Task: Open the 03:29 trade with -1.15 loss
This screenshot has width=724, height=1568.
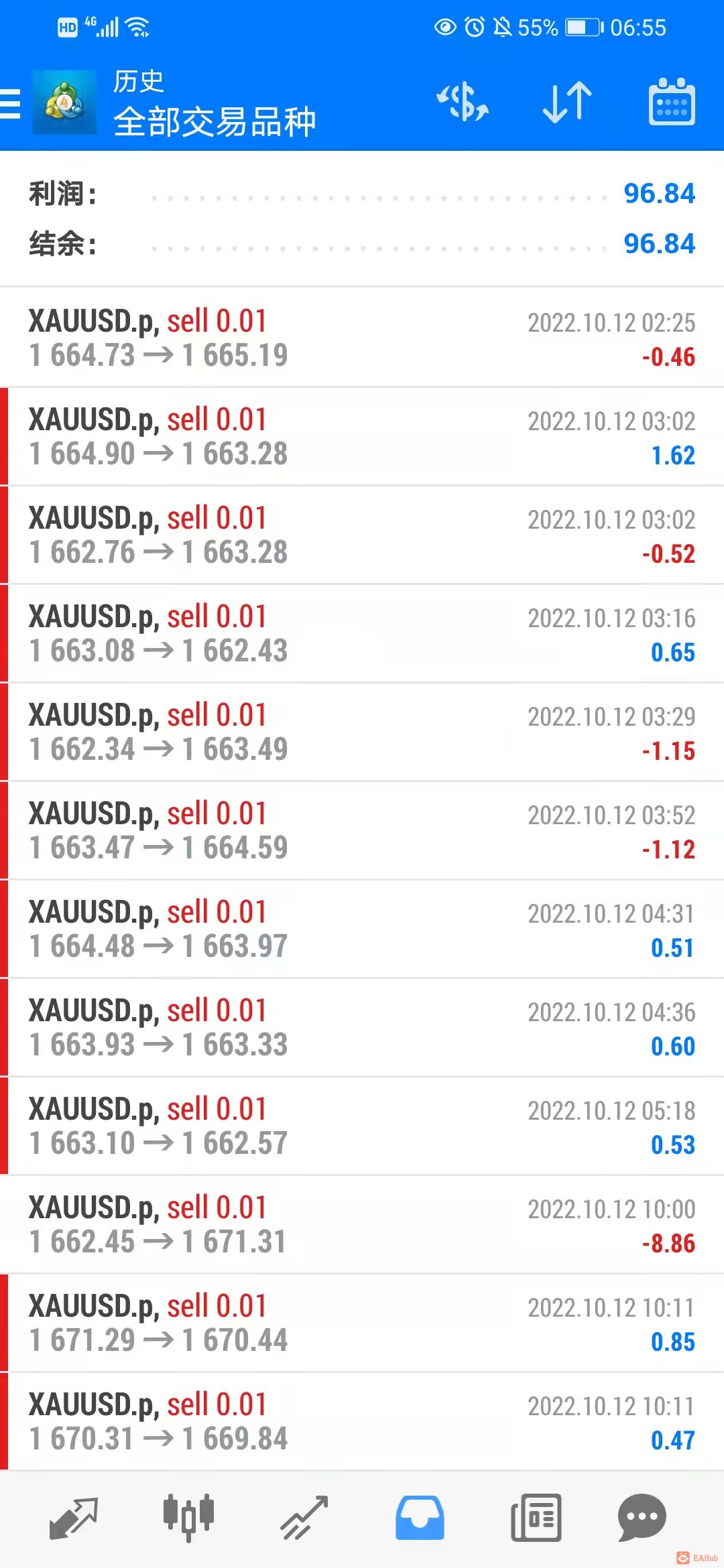Action: [x=362, y=732]
